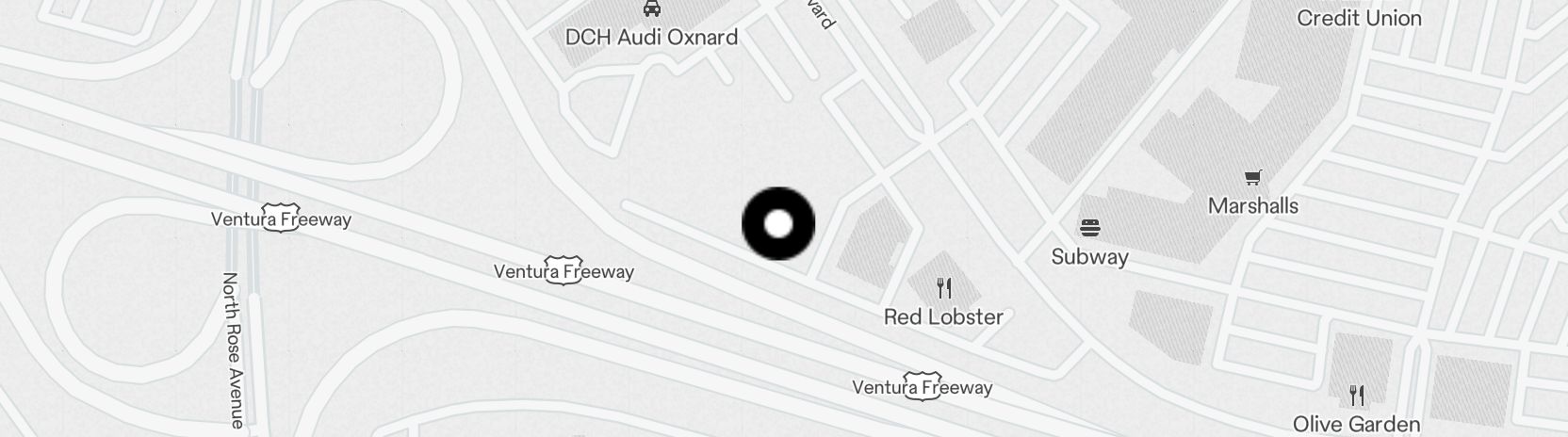Select the Red Lobster restaurant marker
Screen dimensions: 1568x437
click(x=944, y=288)
